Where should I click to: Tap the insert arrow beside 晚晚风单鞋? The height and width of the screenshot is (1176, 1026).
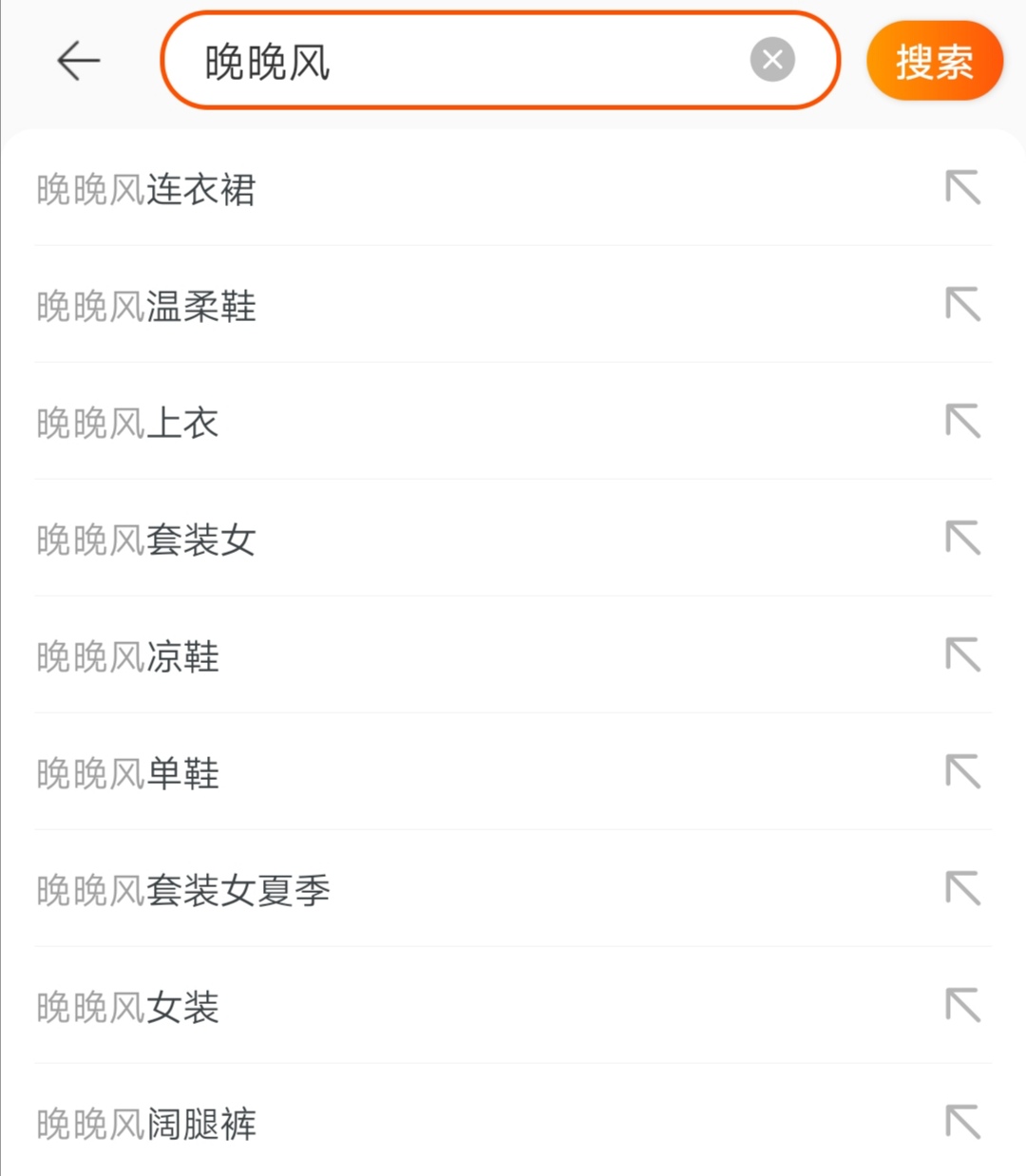coord(963,772)
